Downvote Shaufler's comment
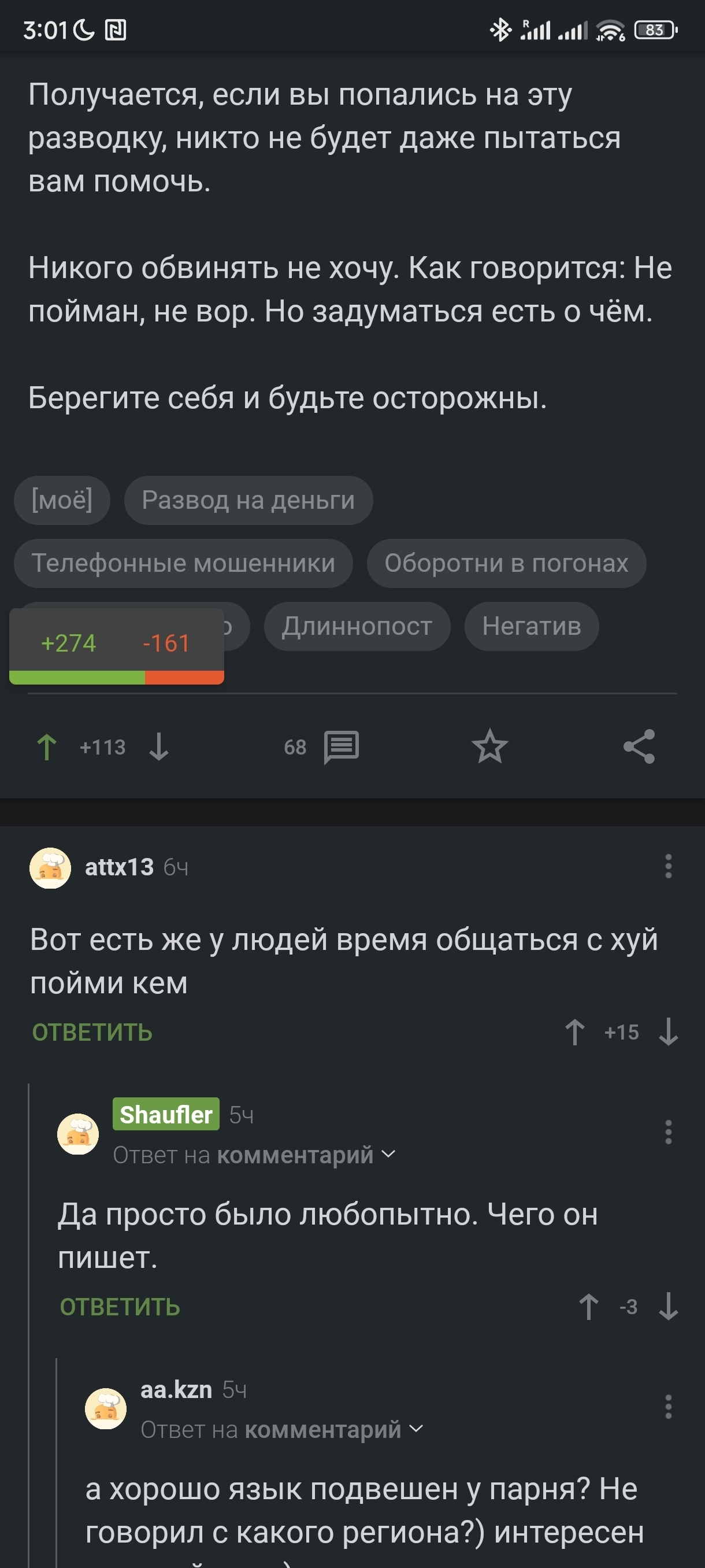Image resolution: width=705 pixels, height=1568 pixels. tap(669, 1307)
